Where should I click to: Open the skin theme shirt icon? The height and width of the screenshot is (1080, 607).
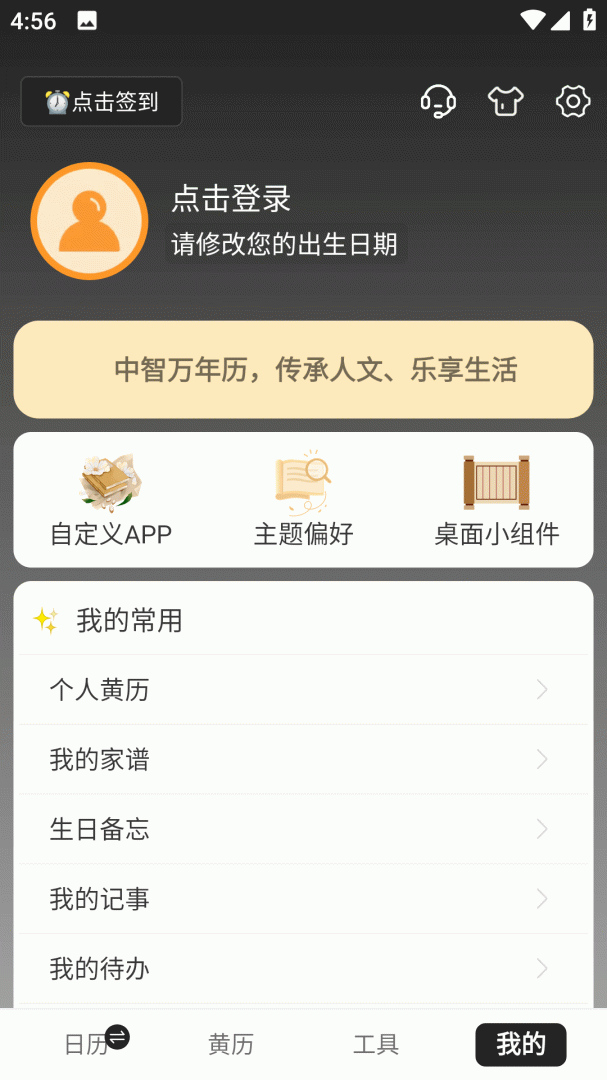[x=505, y=101]
